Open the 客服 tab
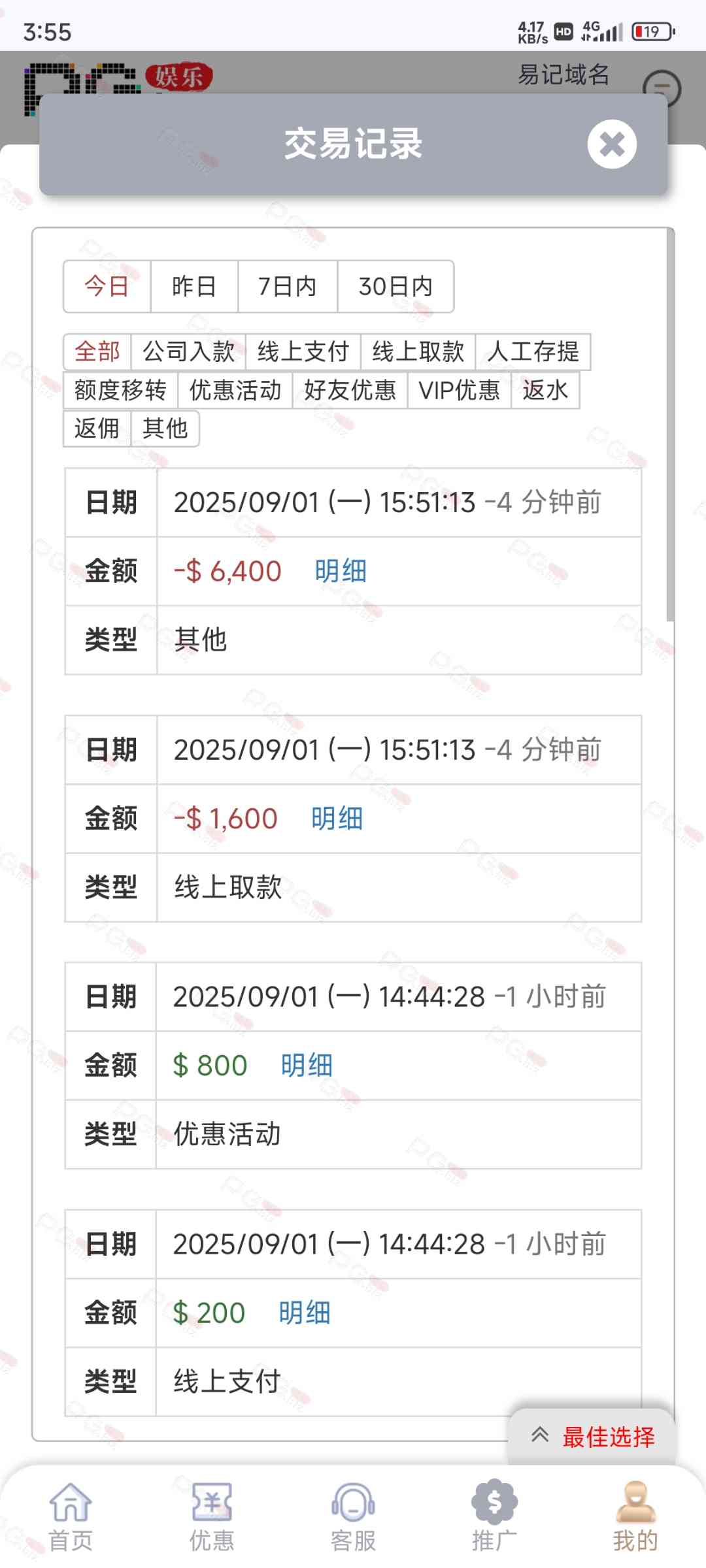This screenshot has width=706, height=1568. [x=353, y=1516]
